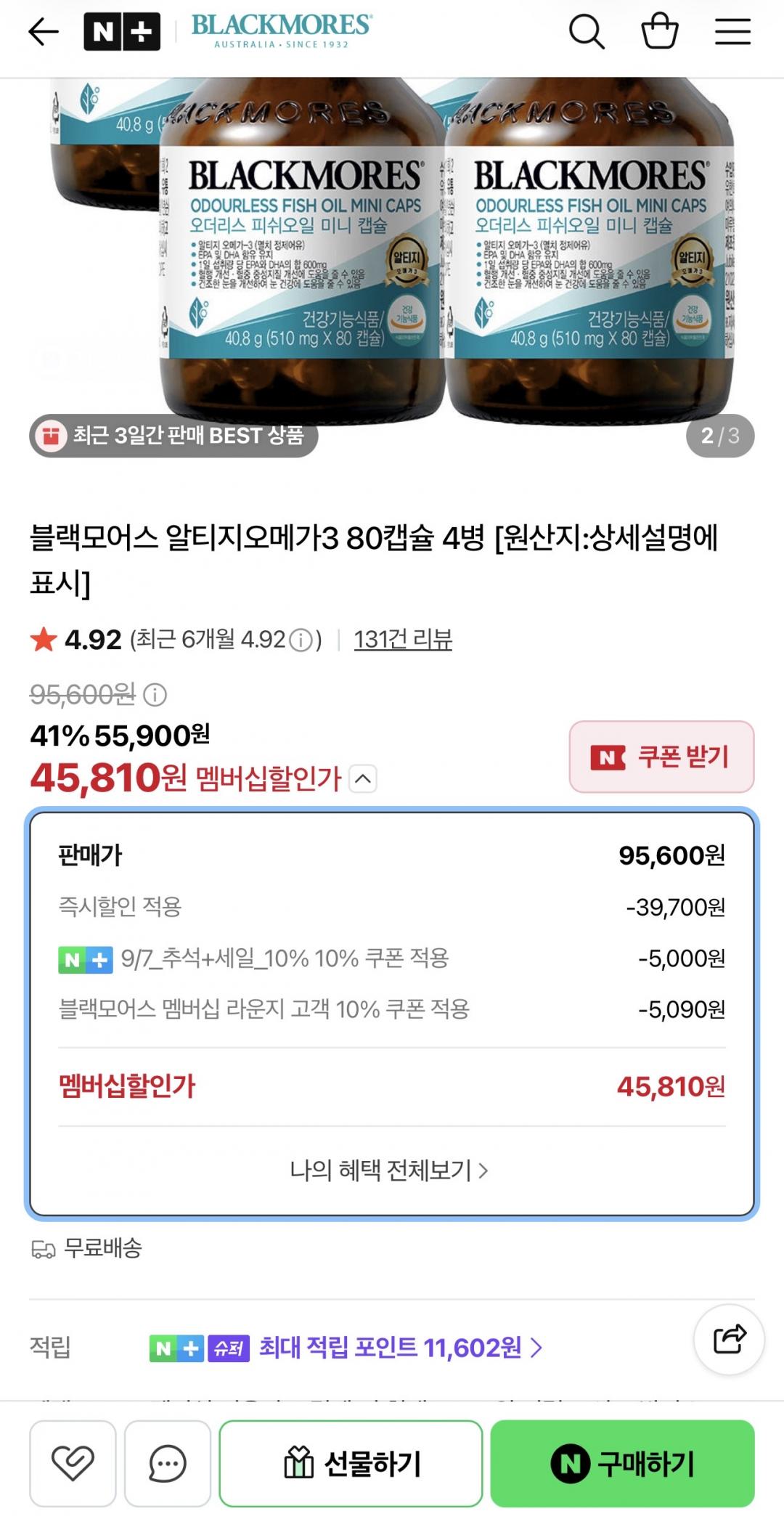
Task: Open the N+ store home
Action: pyautogui.click(x=122, y=32)
